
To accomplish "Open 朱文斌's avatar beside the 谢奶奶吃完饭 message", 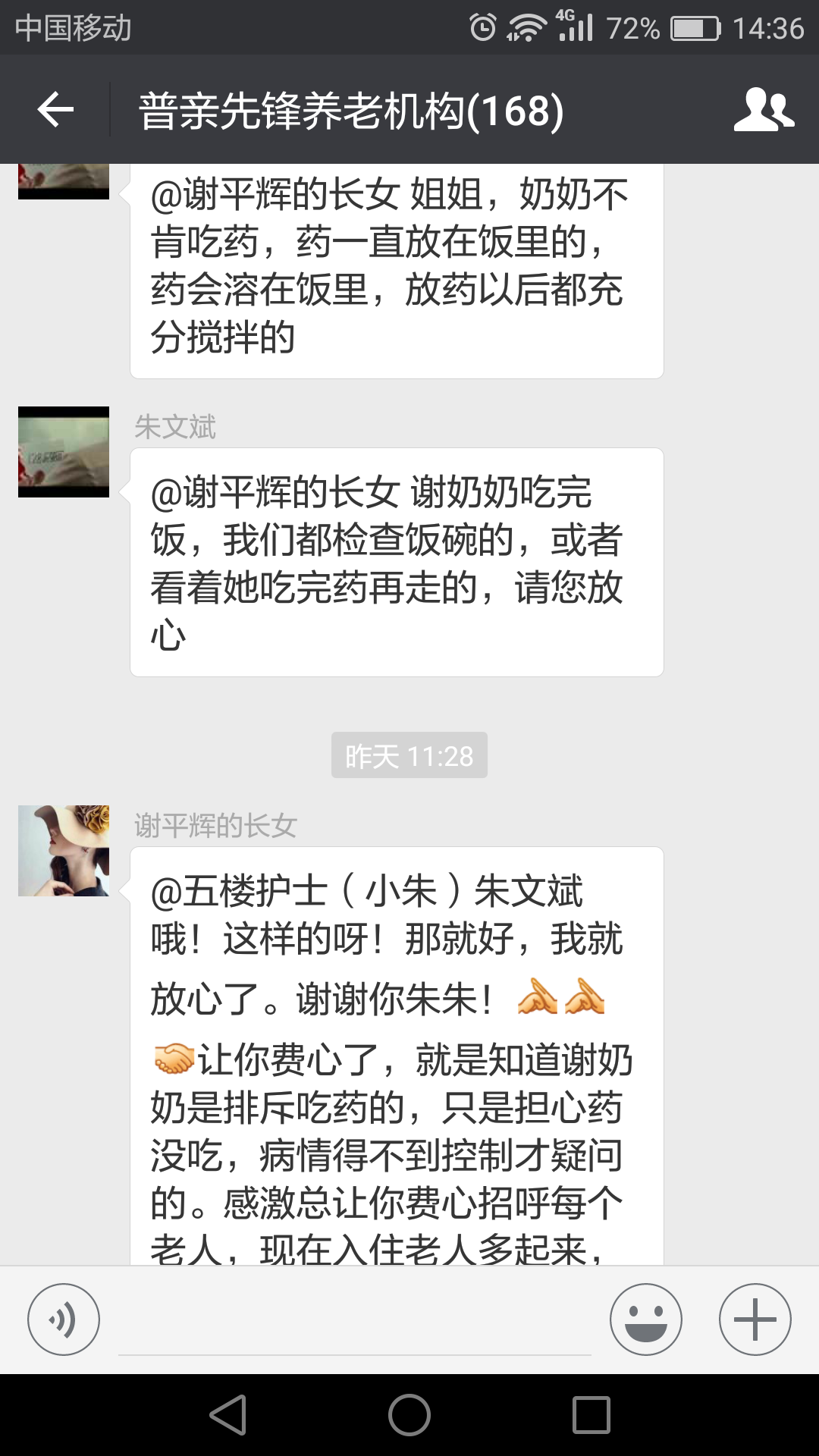I will click(x=64, y=452).
